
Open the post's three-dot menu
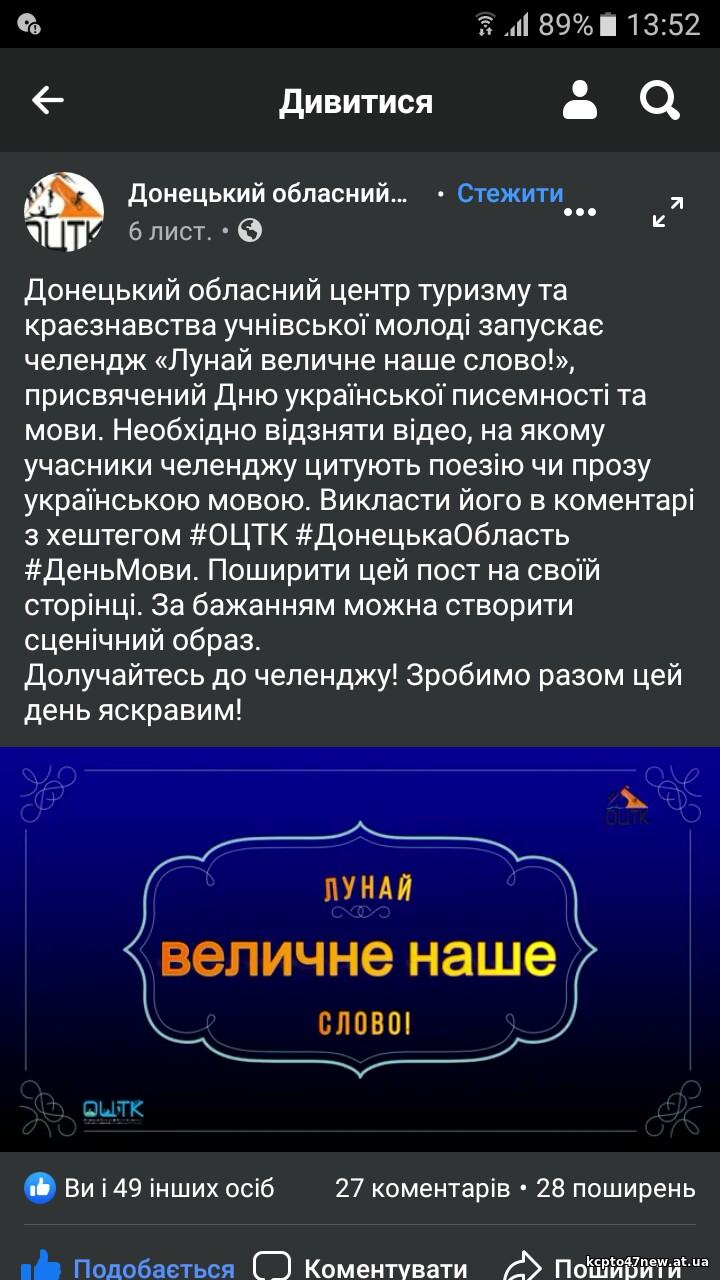point(580,212)
